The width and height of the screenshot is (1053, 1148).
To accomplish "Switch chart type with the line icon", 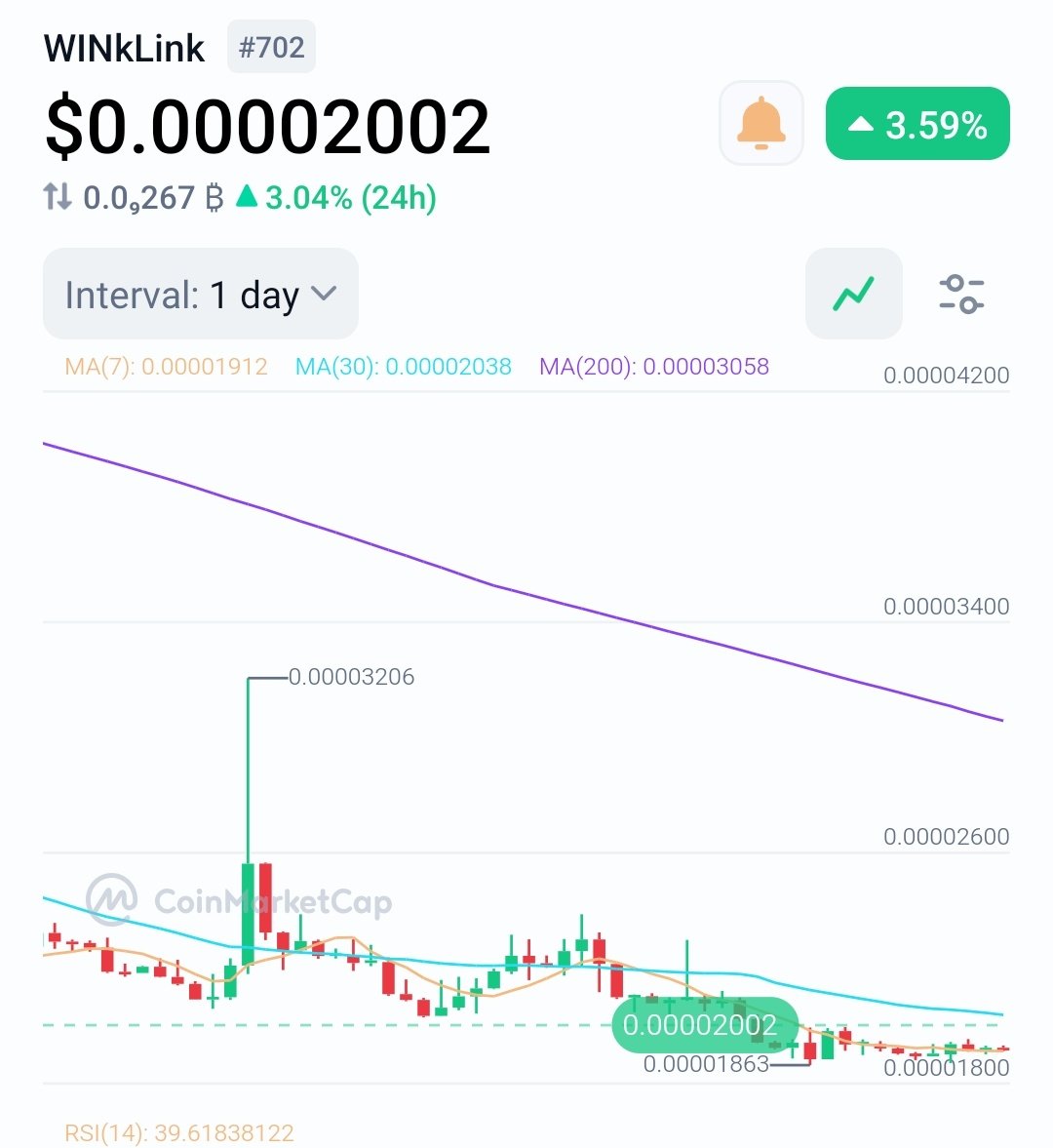I will [853, 294].
